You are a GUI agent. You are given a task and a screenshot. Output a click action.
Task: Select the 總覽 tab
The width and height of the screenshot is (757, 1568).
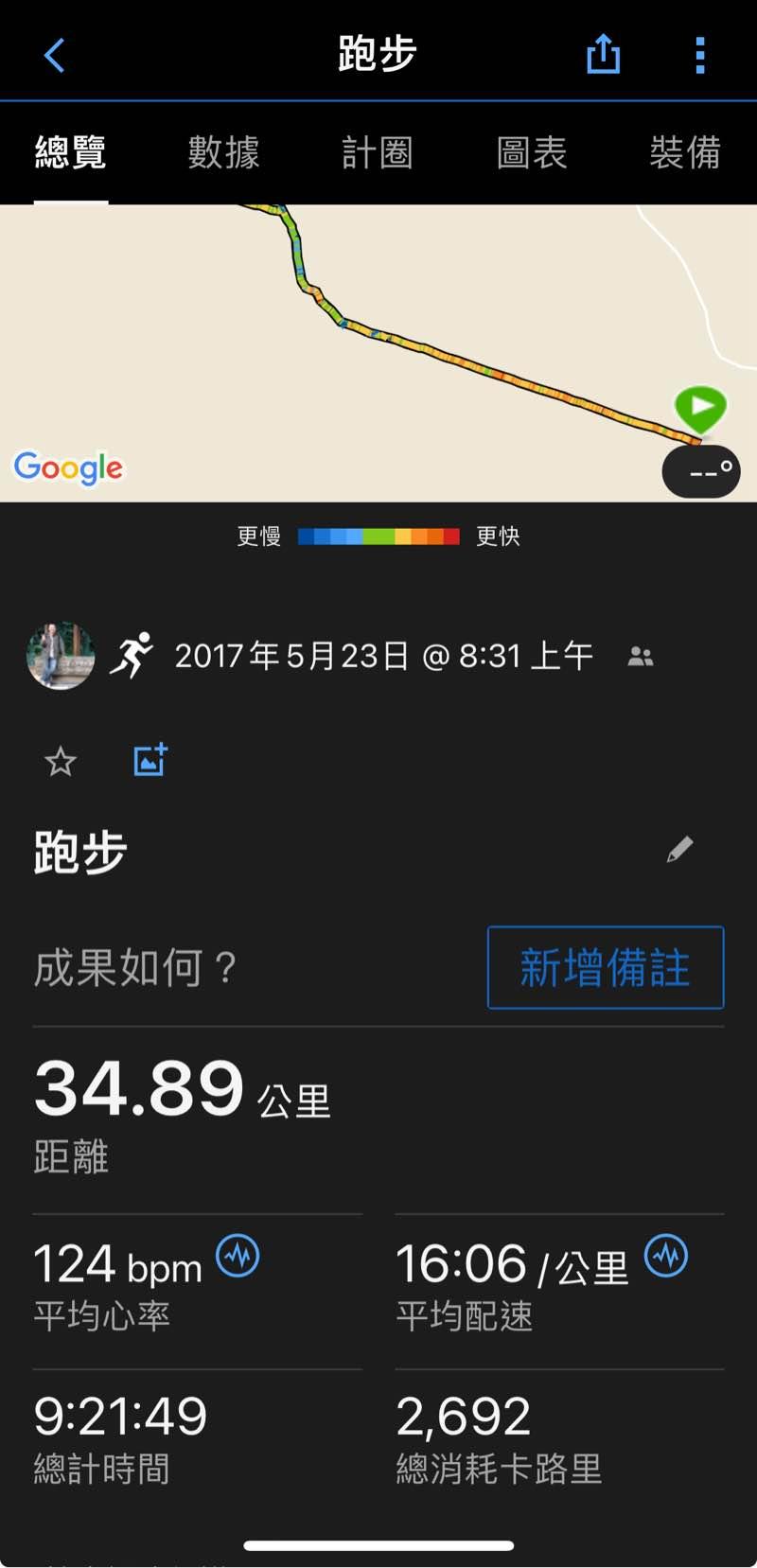[x=71, y=152]
